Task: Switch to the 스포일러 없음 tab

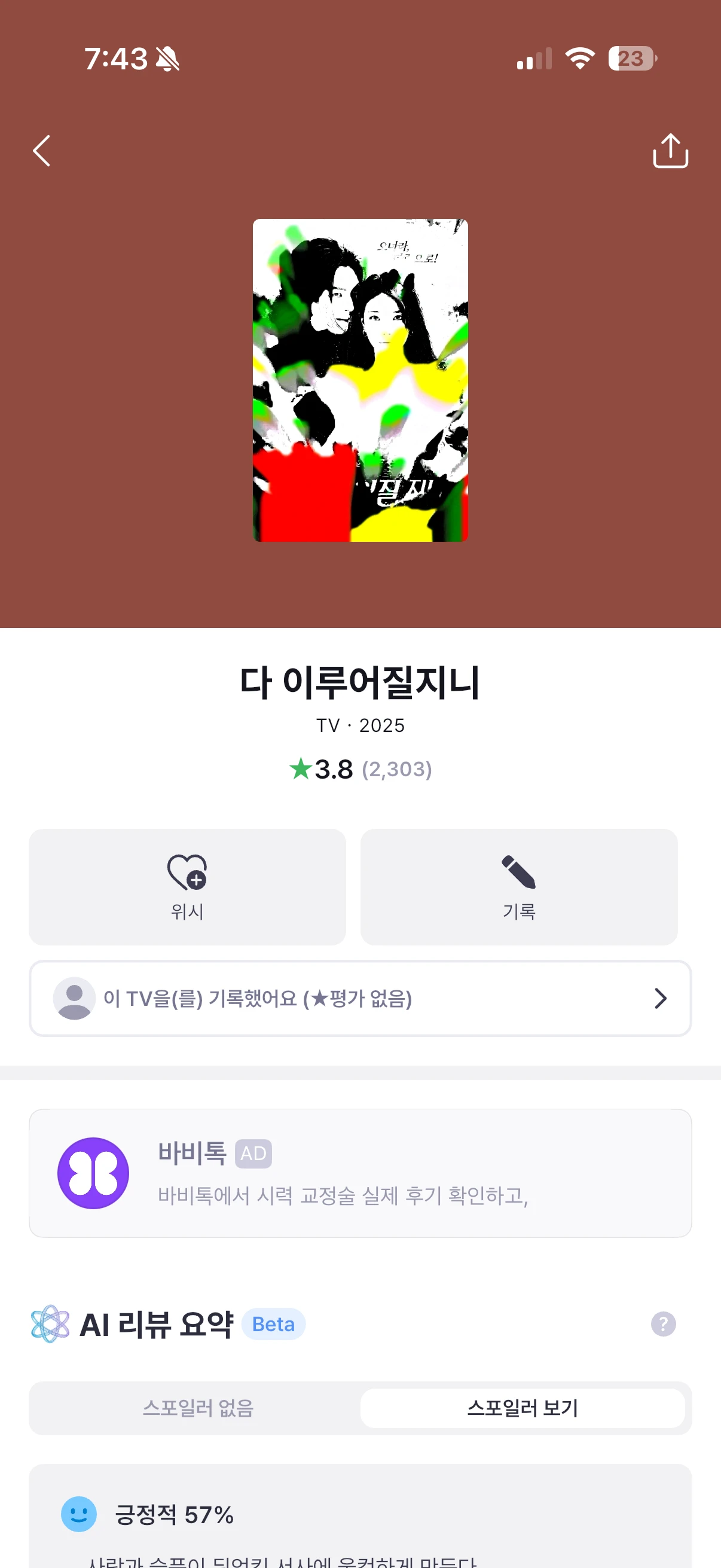Action: pyautogui.click(x=198, y=1408)
